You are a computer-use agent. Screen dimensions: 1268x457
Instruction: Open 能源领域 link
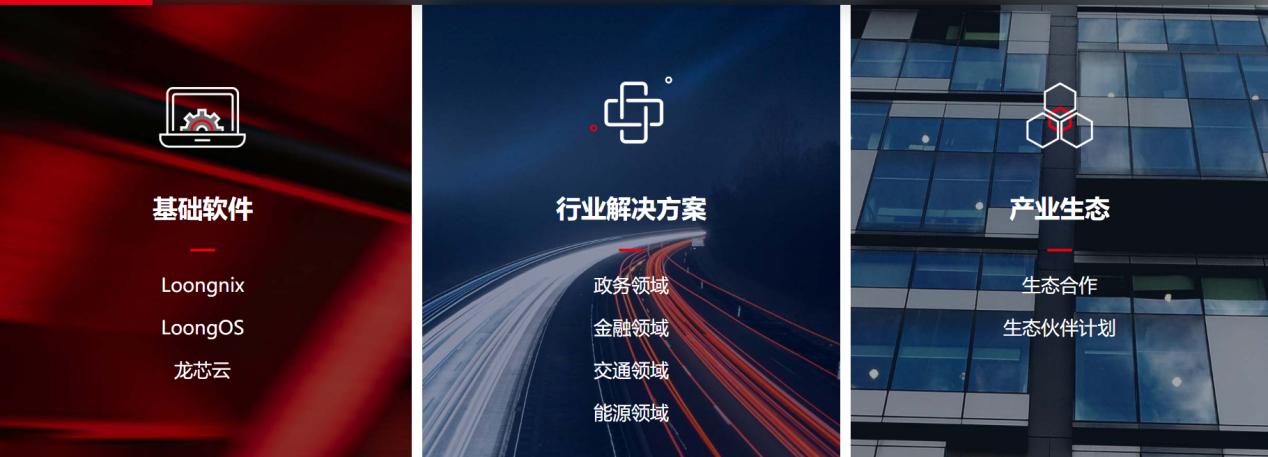pos(630,413)
